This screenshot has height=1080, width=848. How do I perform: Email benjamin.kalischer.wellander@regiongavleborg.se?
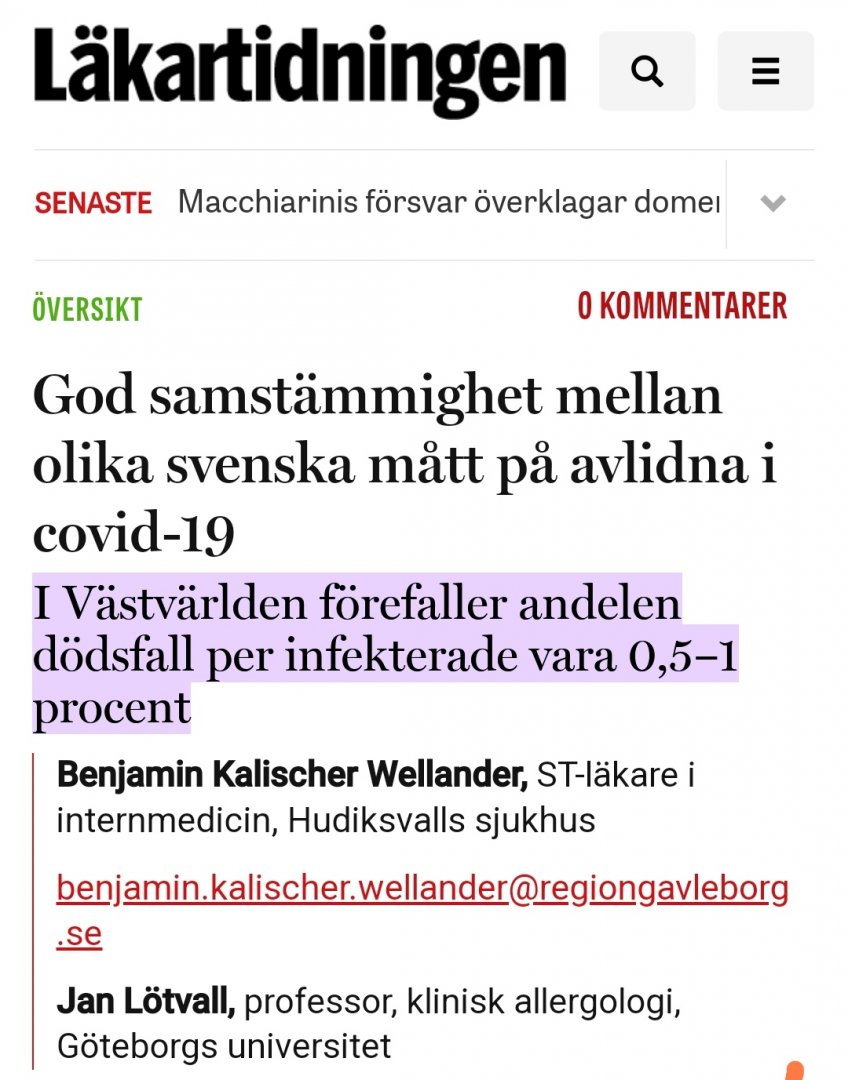pyautogui.click(x=422, y=888)
